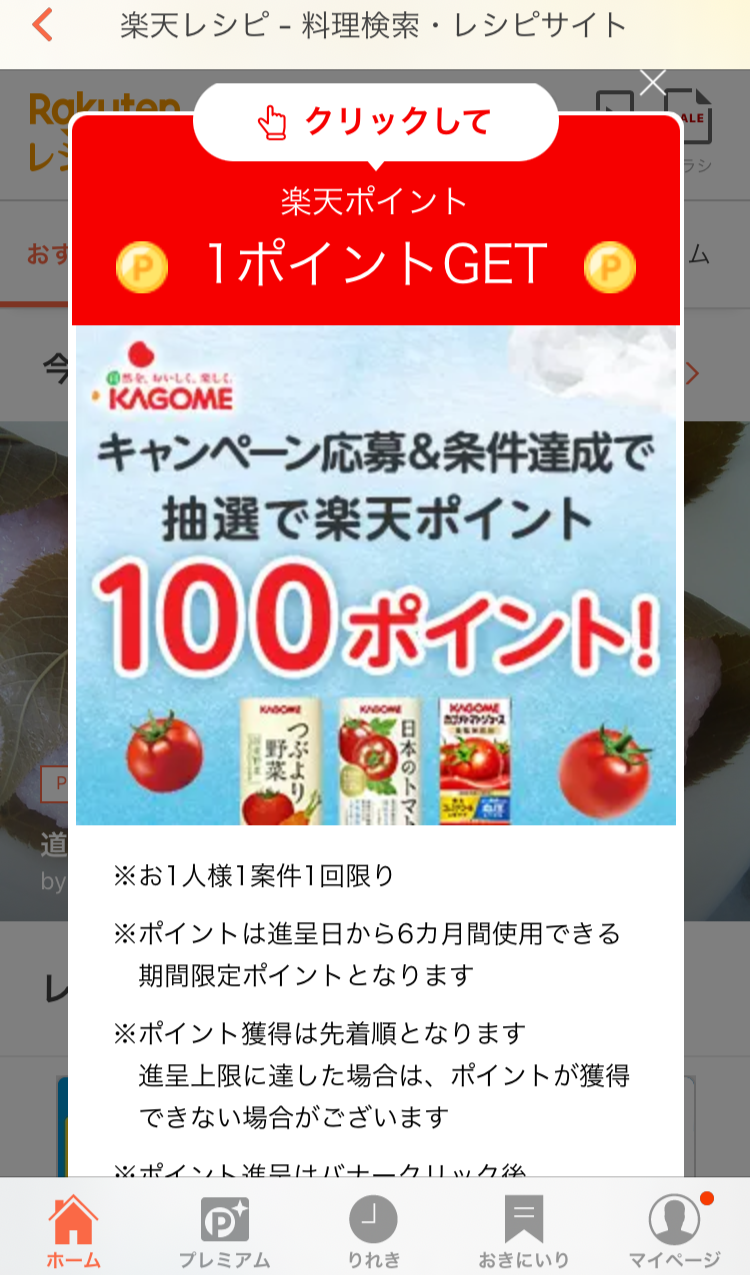This screenshot has height=1275, width=750.
Task: Close the Rakuten point popup
Action: 652,83
